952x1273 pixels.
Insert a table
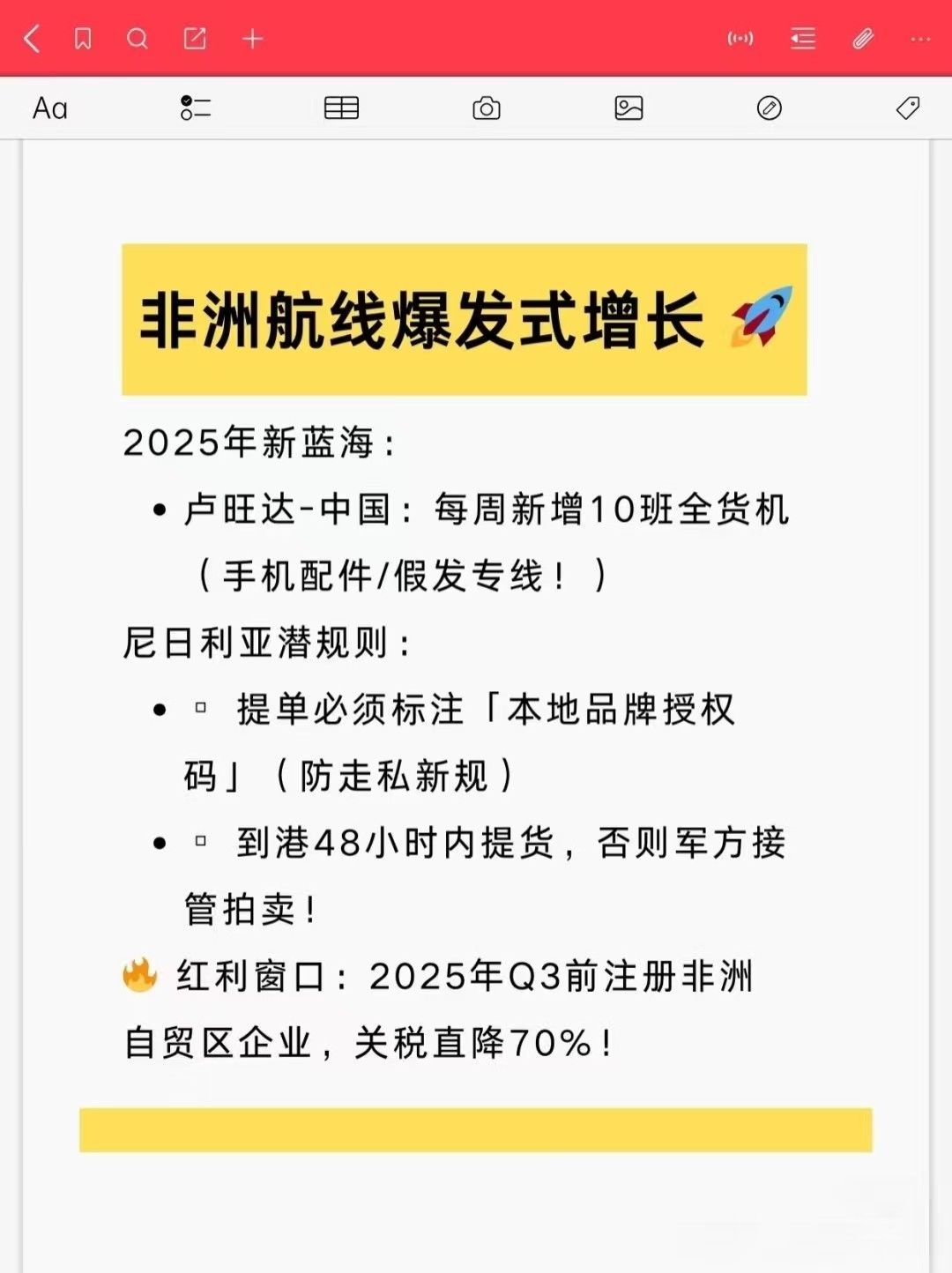pos(341,108)
